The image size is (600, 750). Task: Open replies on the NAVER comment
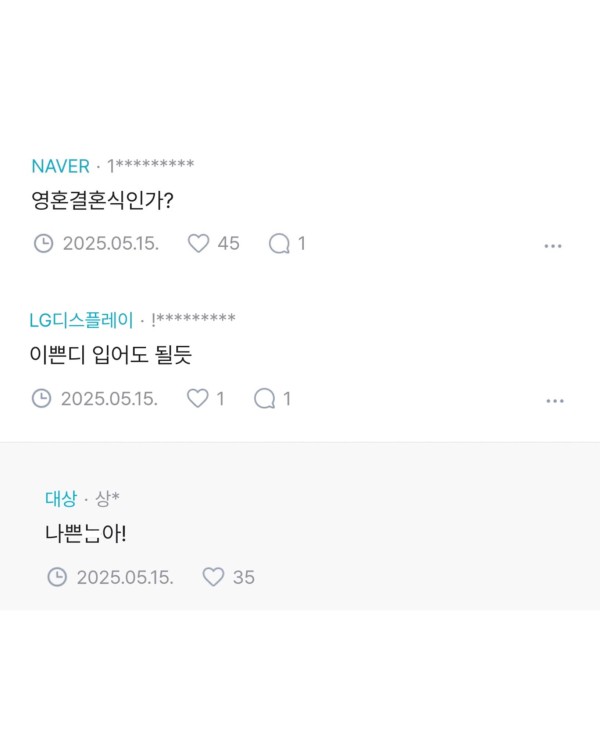(279, 243)
